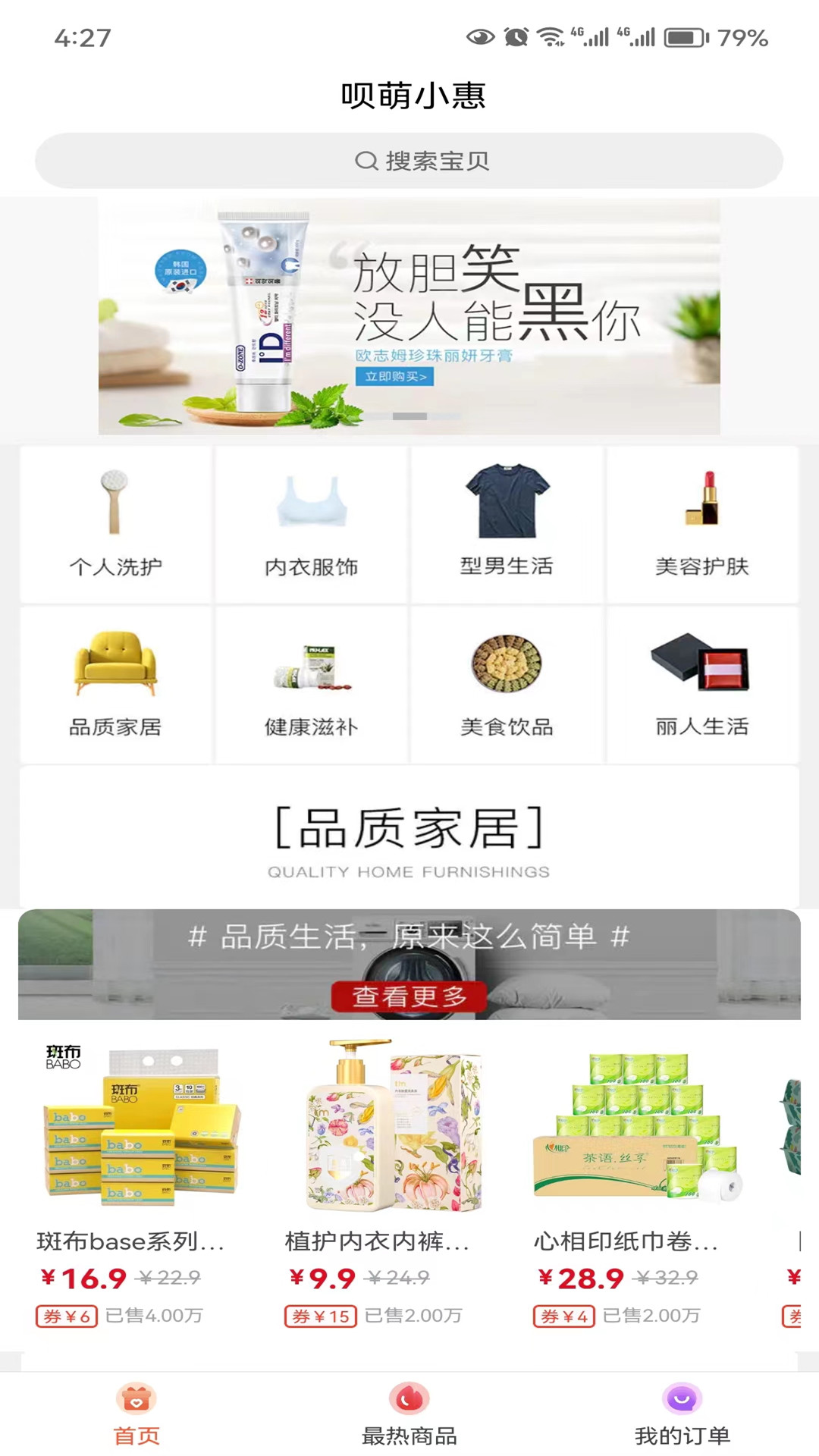
Task: Click the 查看更多 button
Action: tap(409, 996)
